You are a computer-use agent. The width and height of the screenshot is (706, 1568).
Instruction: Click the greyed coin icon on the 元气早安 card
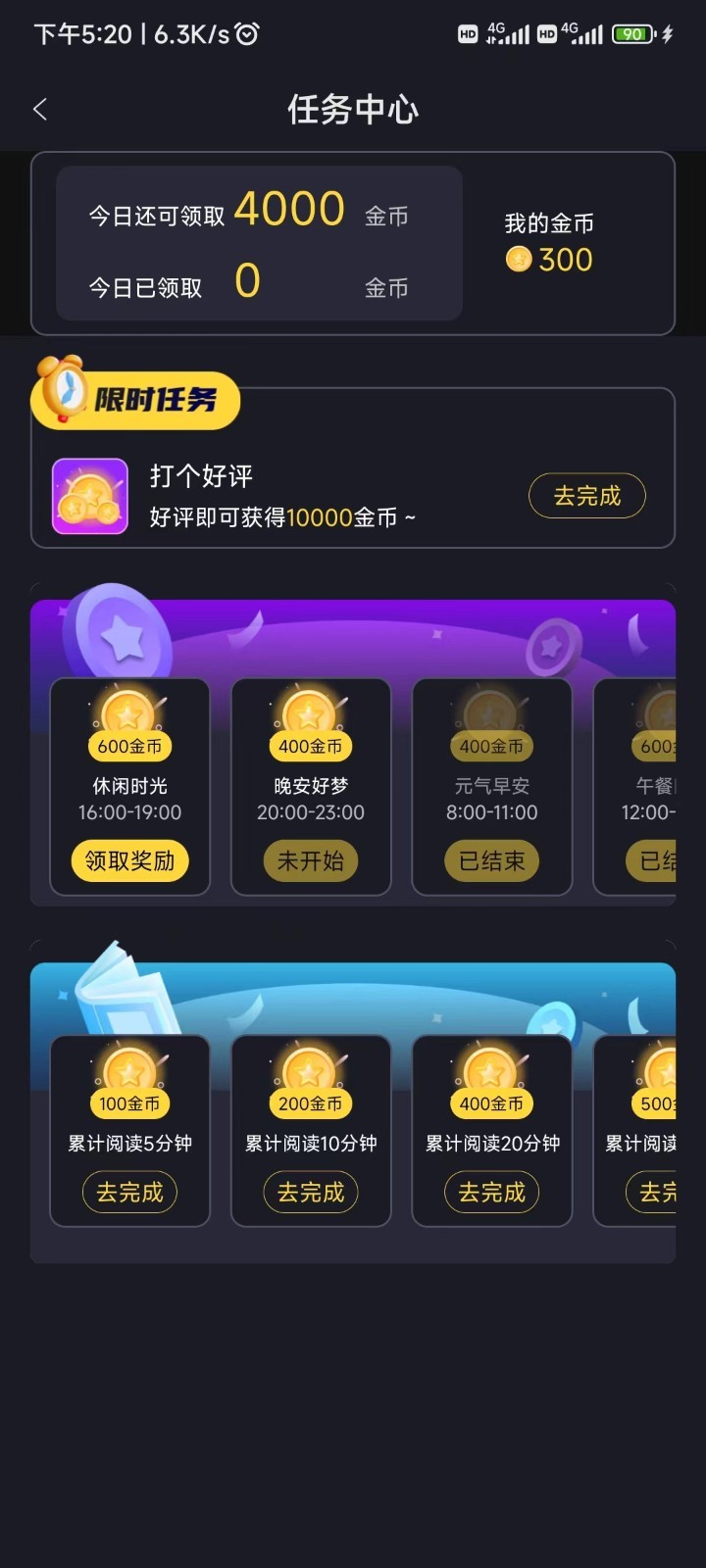(x=490, y=715)
